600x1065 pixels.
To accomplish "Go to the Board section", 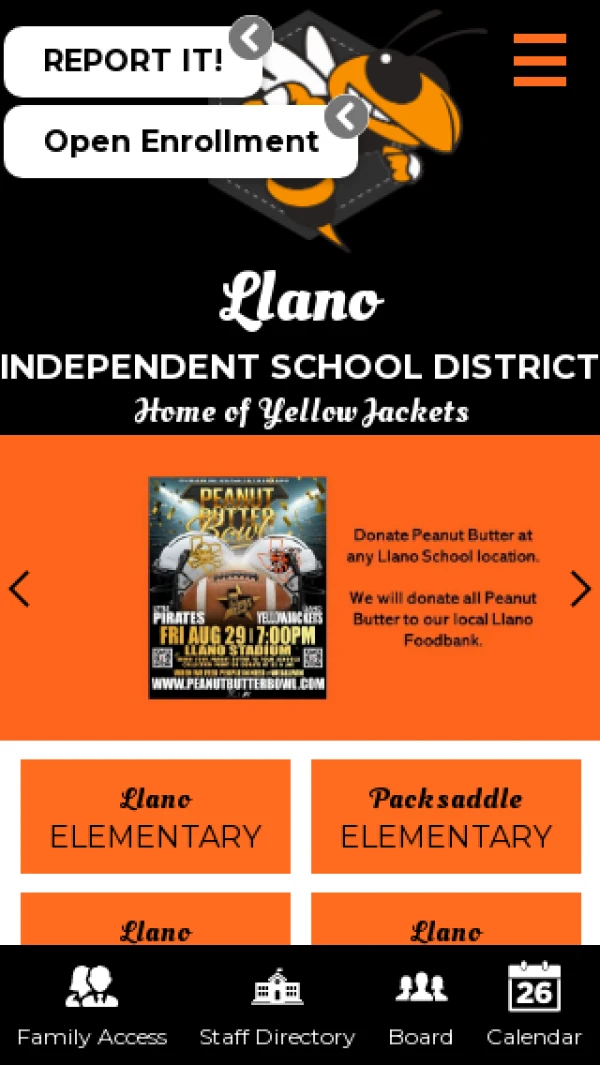I will click(x=421, y=1005).
